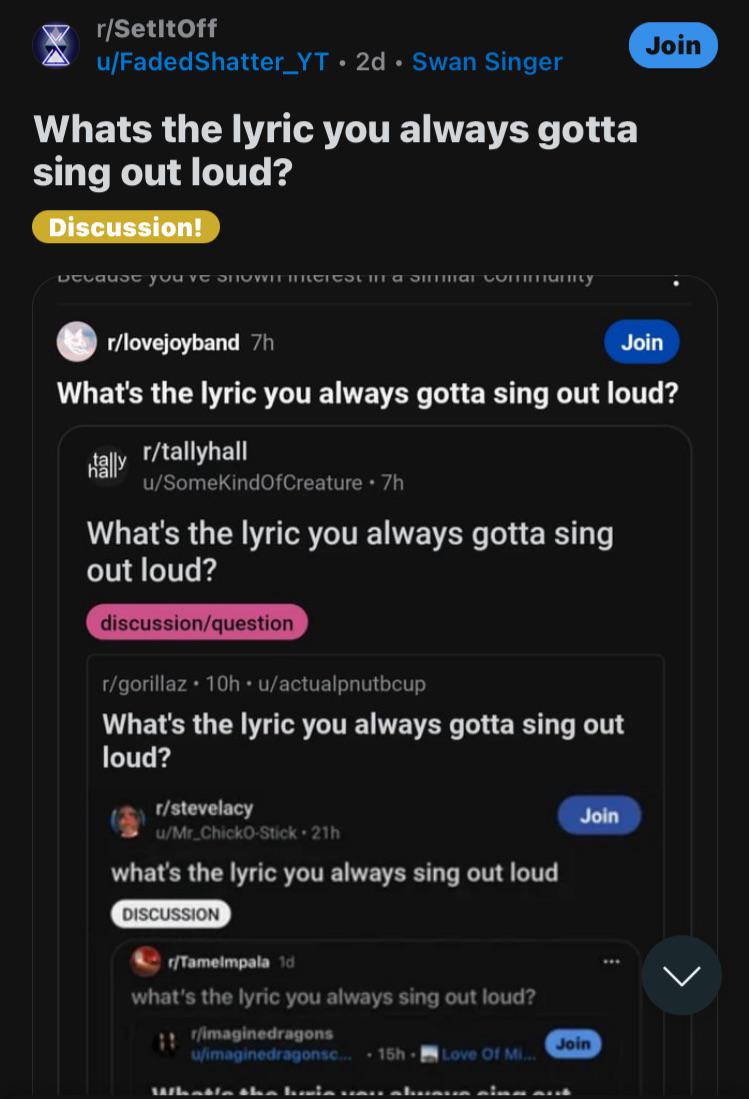Click the downward chevron scroll button
The height and width of the screenshot is (1099, 749).
tap(682, 974)
